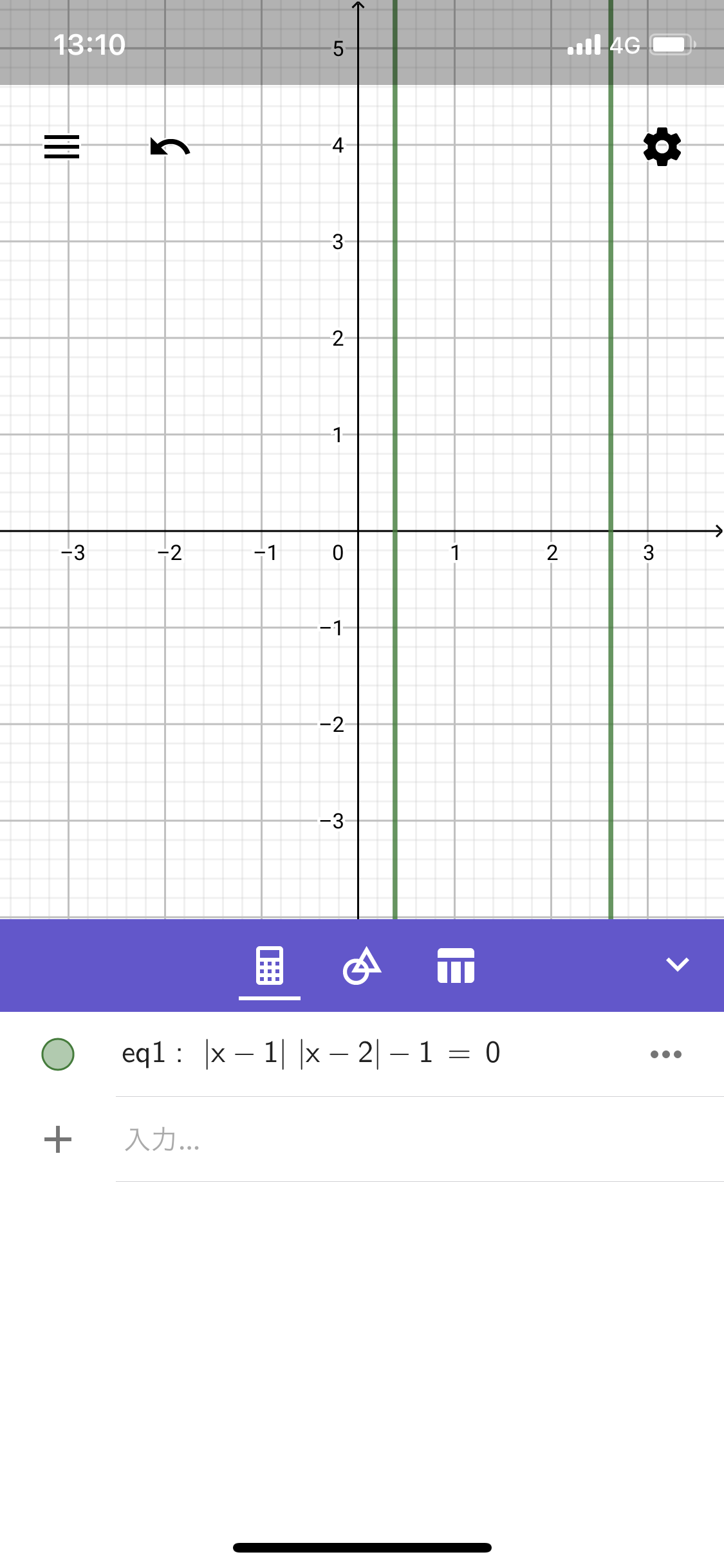Viewport: 724px width, 1568px height.
Task: Switch to the Algebra calculator tab
Action: tap(269, 966)
